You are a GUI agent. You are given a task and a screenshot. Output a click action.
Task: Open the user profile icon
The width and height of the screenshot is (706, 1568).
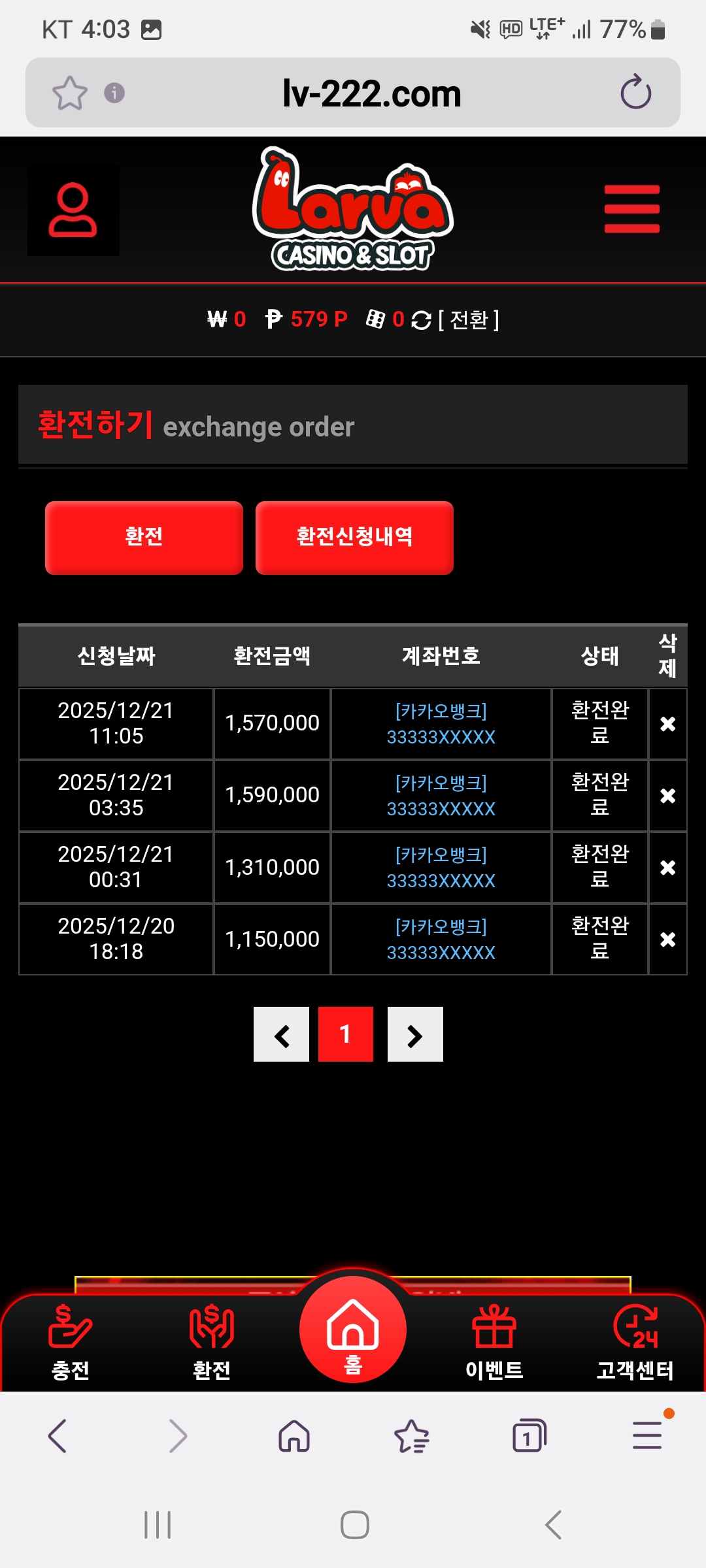click(73, 209)
